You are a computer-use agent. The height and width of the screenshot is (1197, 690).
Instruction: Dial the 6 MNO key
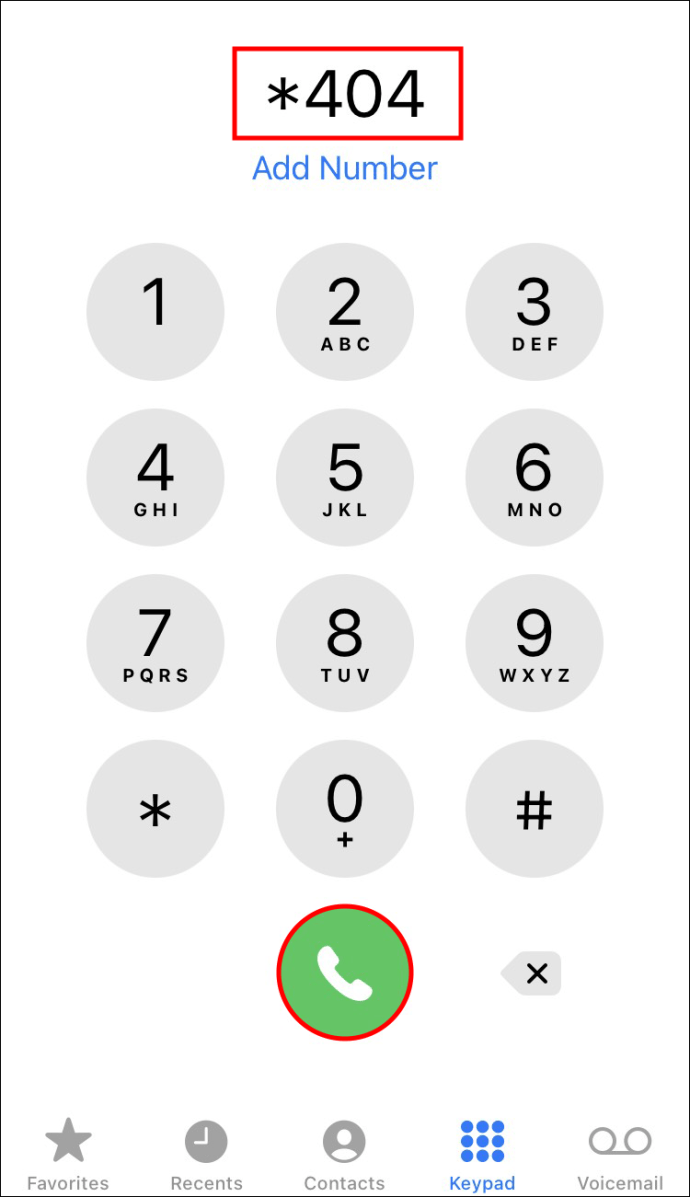[x=534, y=478]
